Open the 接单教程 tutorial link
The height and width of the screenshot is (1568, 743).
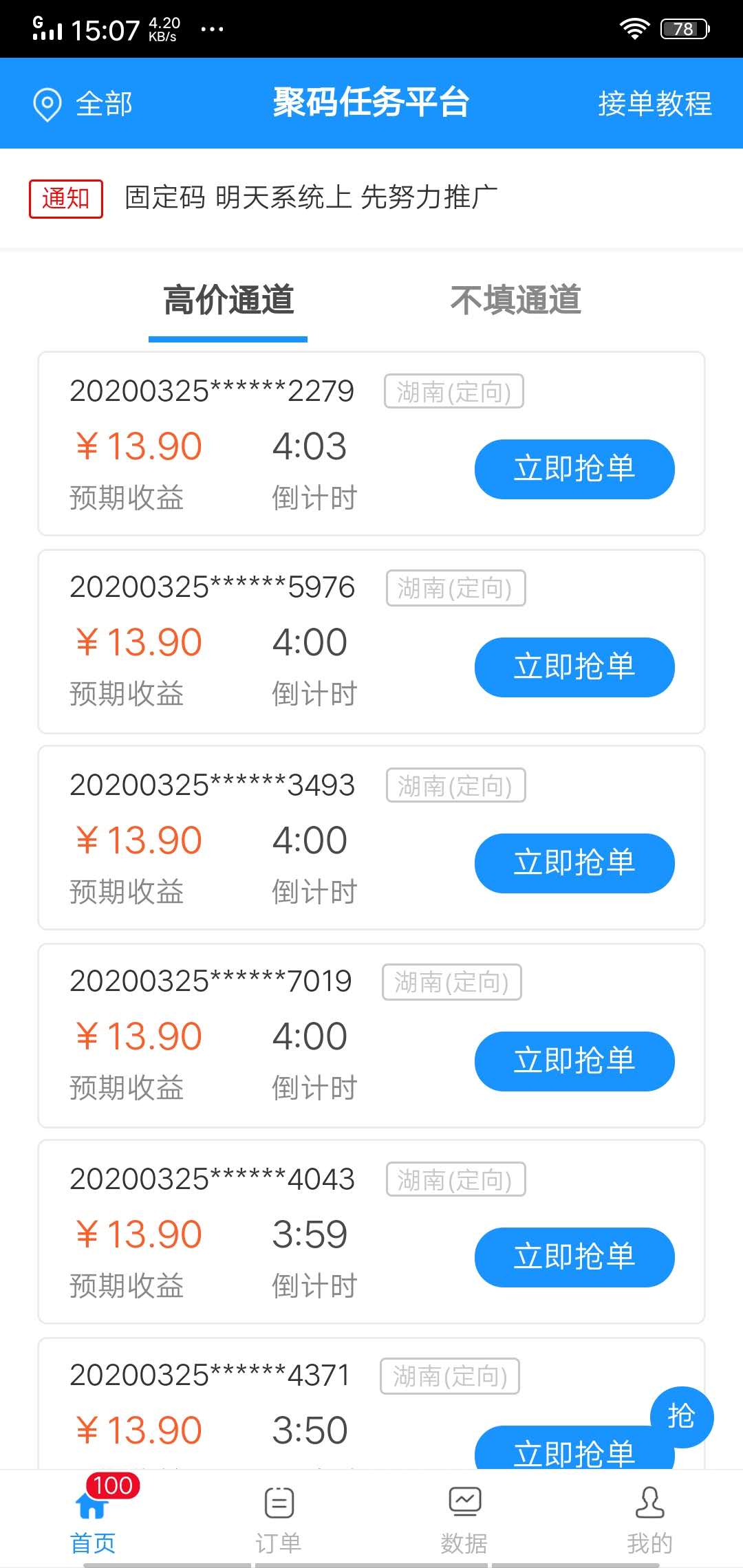pyautogui.click(x=654, y=103)
